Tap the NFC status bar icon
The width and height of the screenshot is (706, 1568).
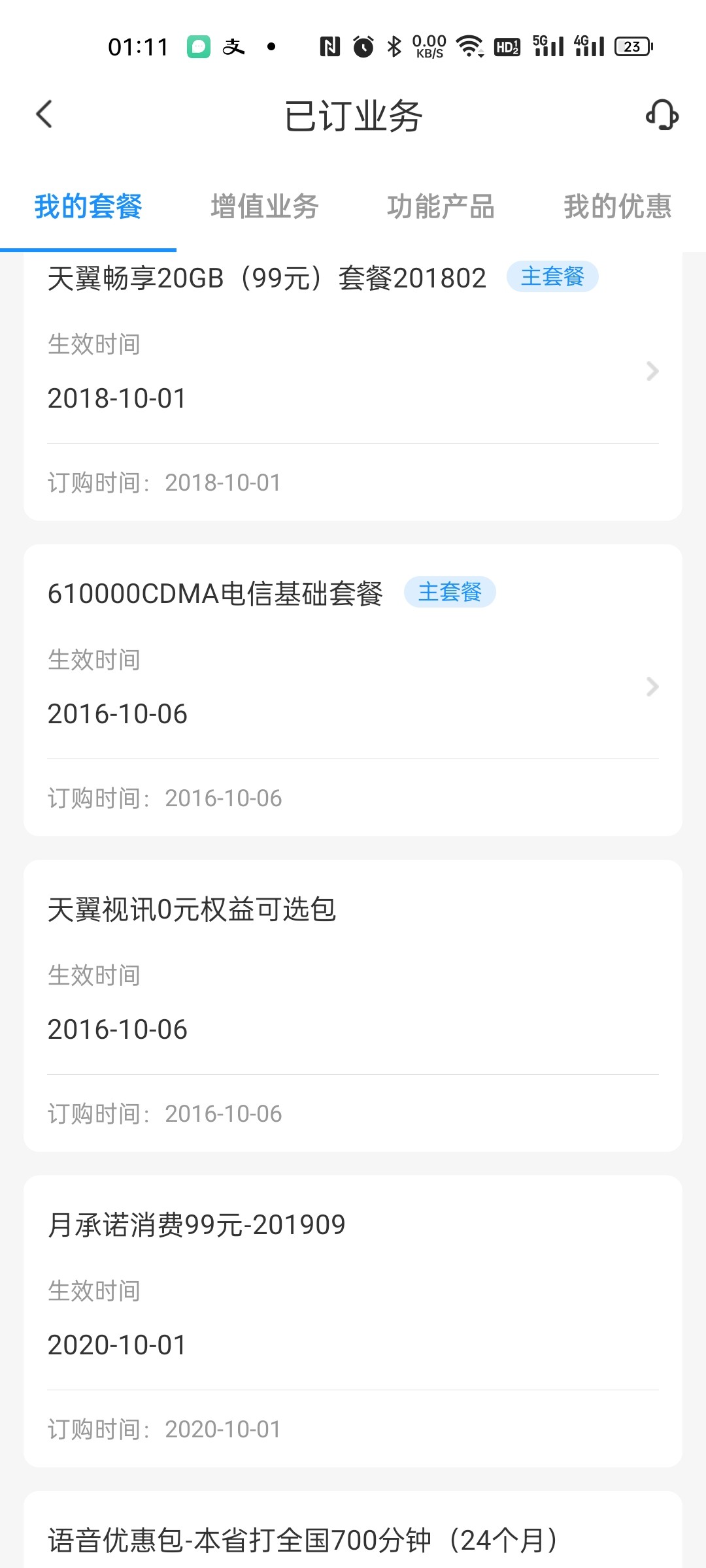(x=330, y=46)
